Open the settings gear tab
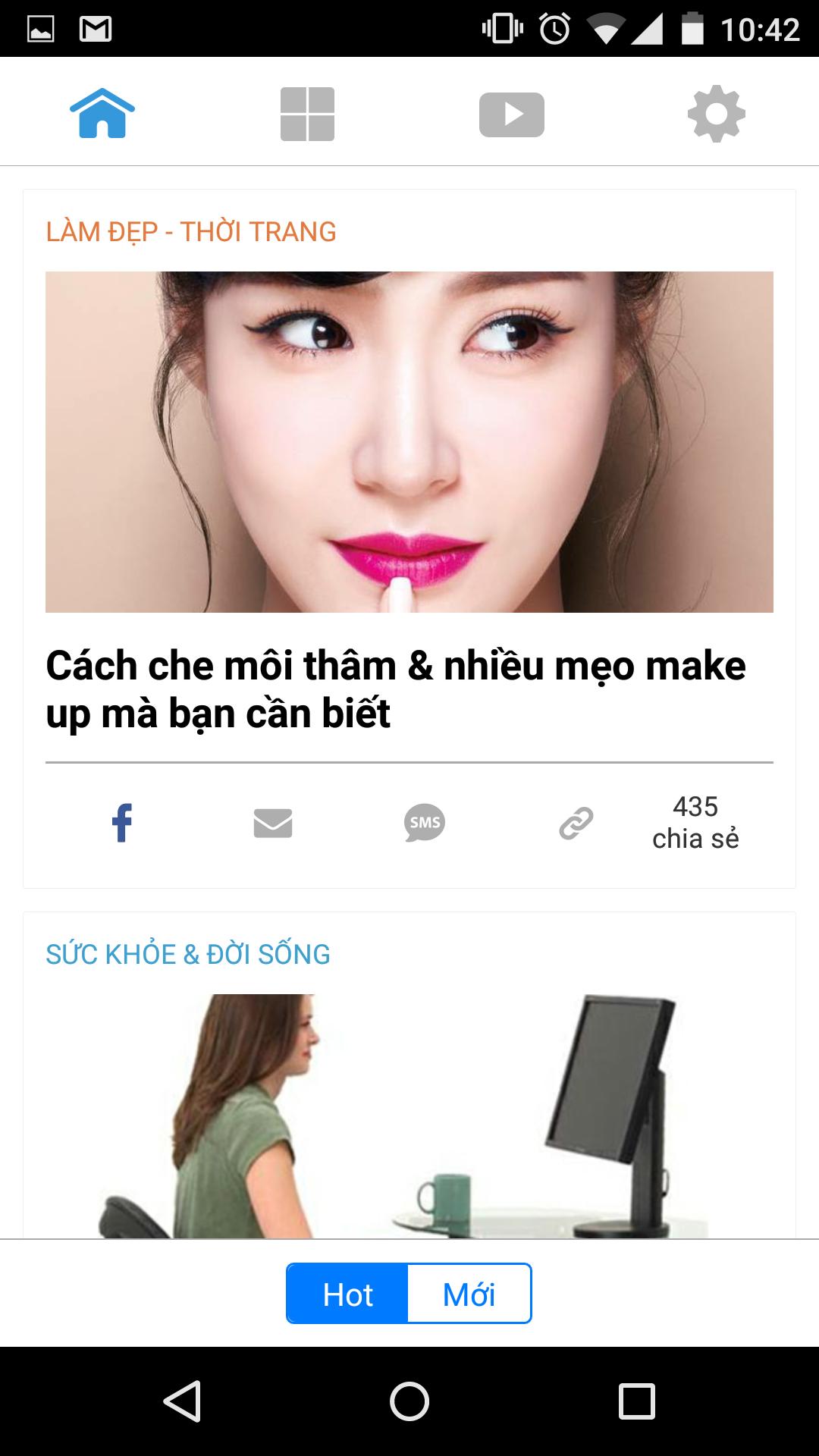819x1456 pixels. point(717,114)
